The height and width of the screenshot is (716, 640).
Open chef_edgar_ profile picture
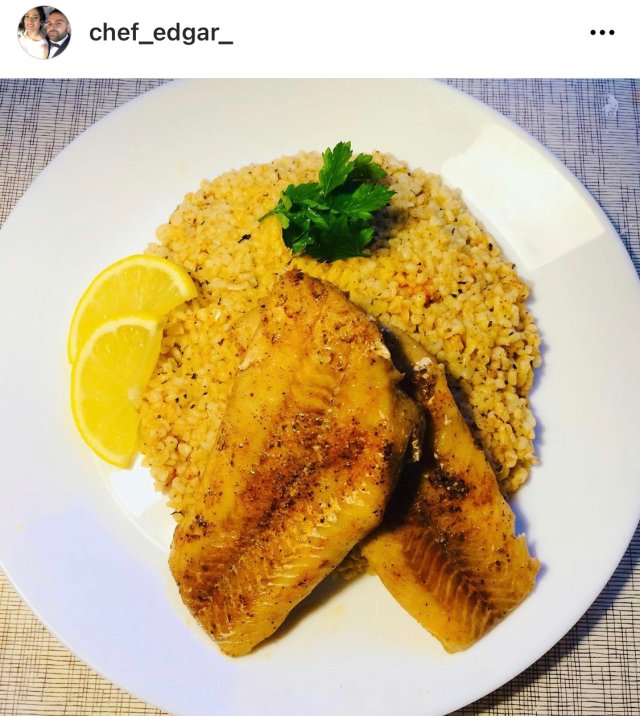point(44,33)
